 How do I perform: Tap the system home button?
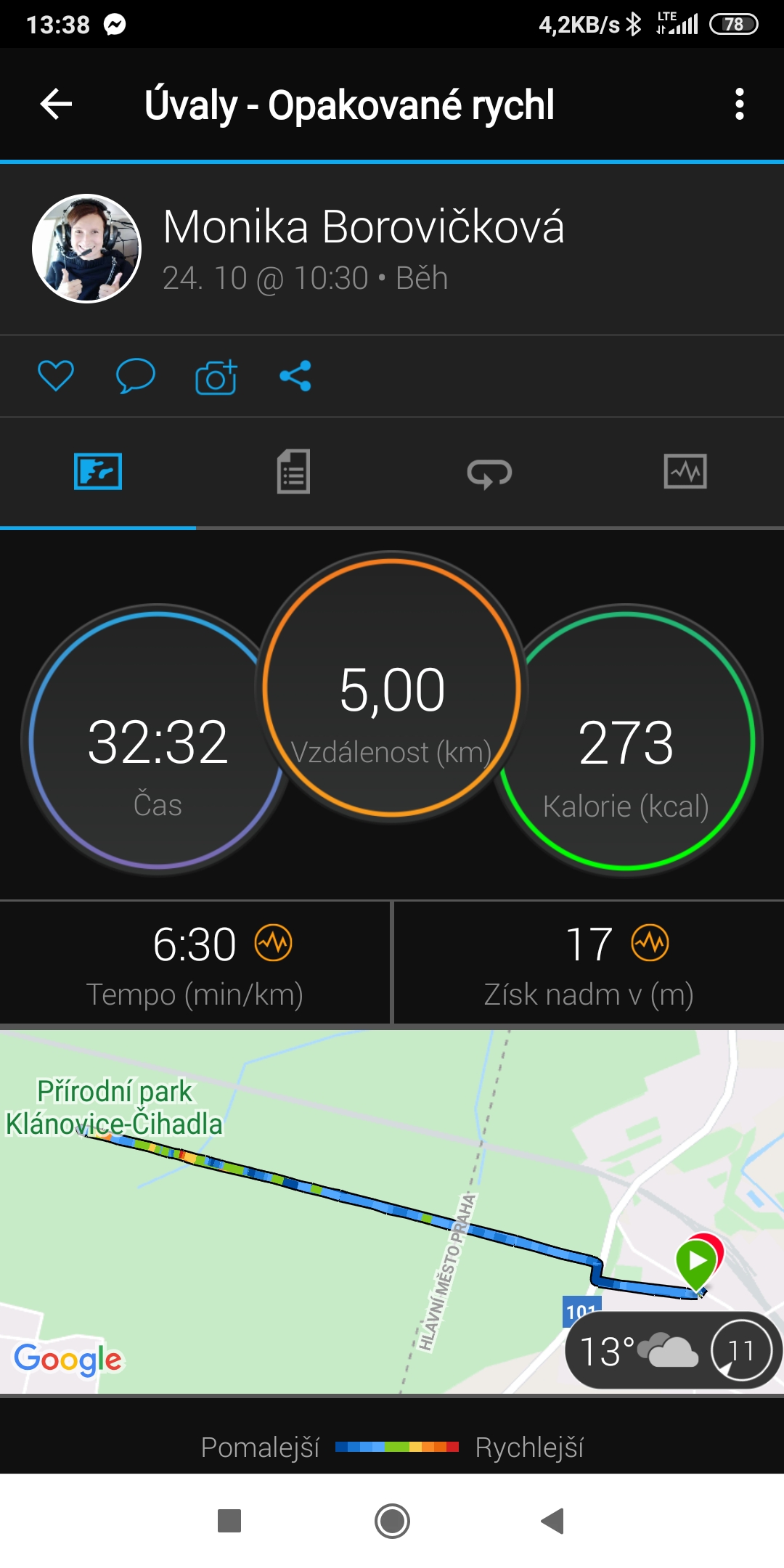point(392,1521)
